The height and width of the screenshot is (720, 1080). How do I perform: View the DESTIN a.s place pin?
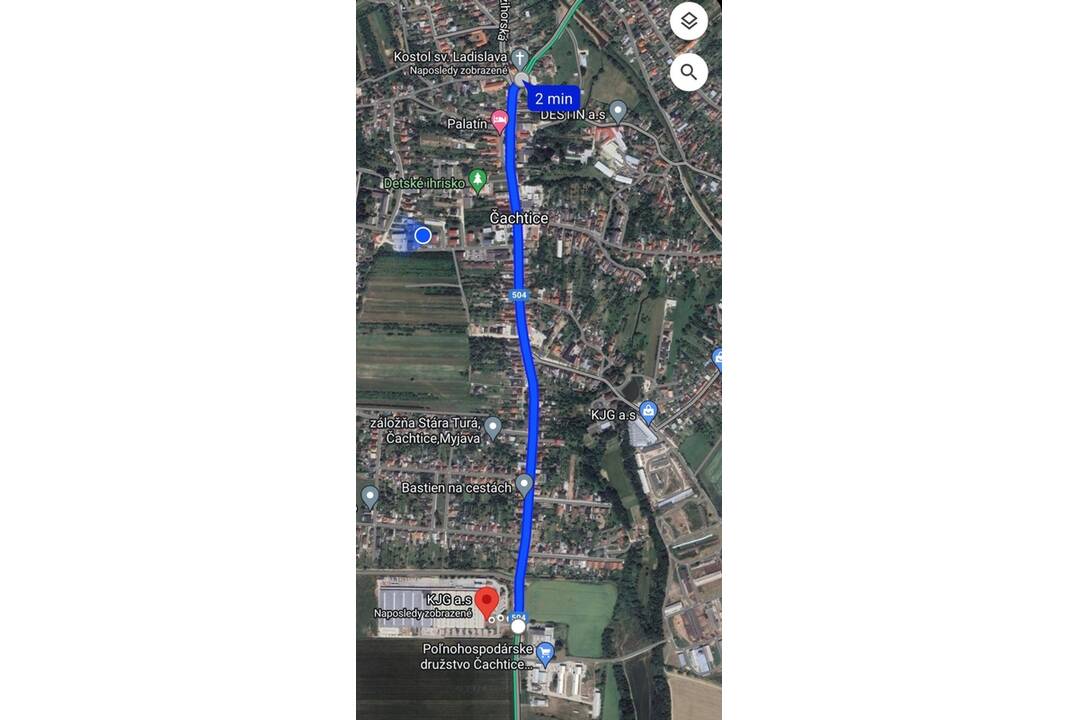coord(618,110)
